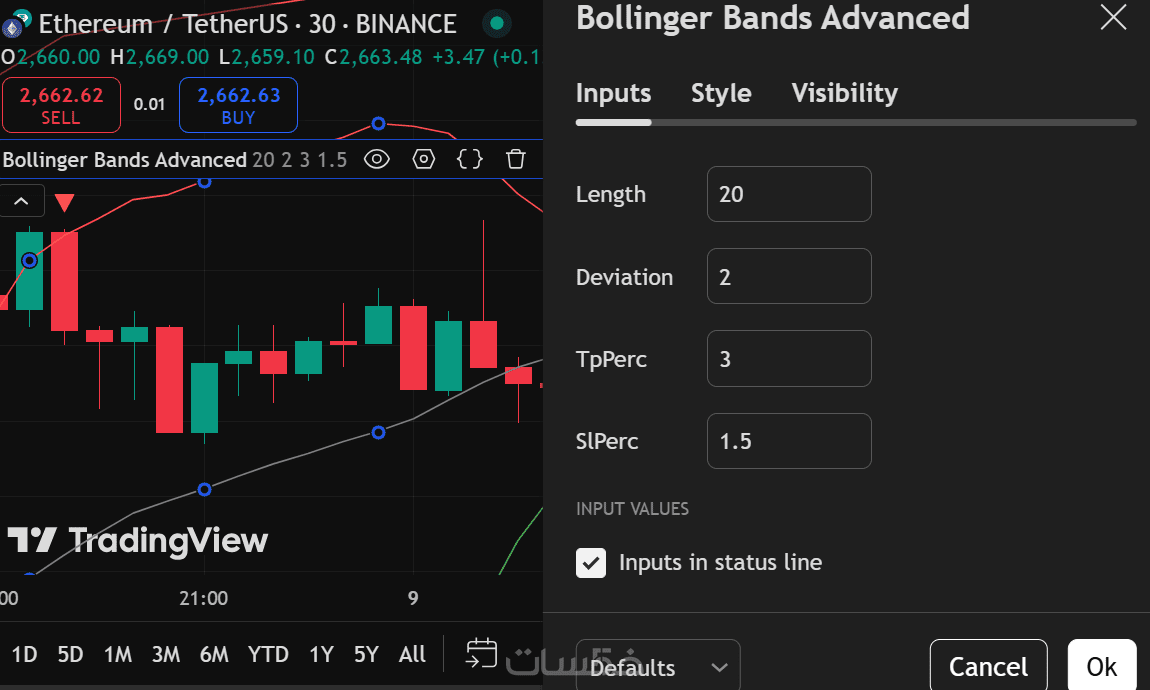This screenshot has width=1150, height=690.
Task: Select the All time range
Action: (x=412, y=655)
